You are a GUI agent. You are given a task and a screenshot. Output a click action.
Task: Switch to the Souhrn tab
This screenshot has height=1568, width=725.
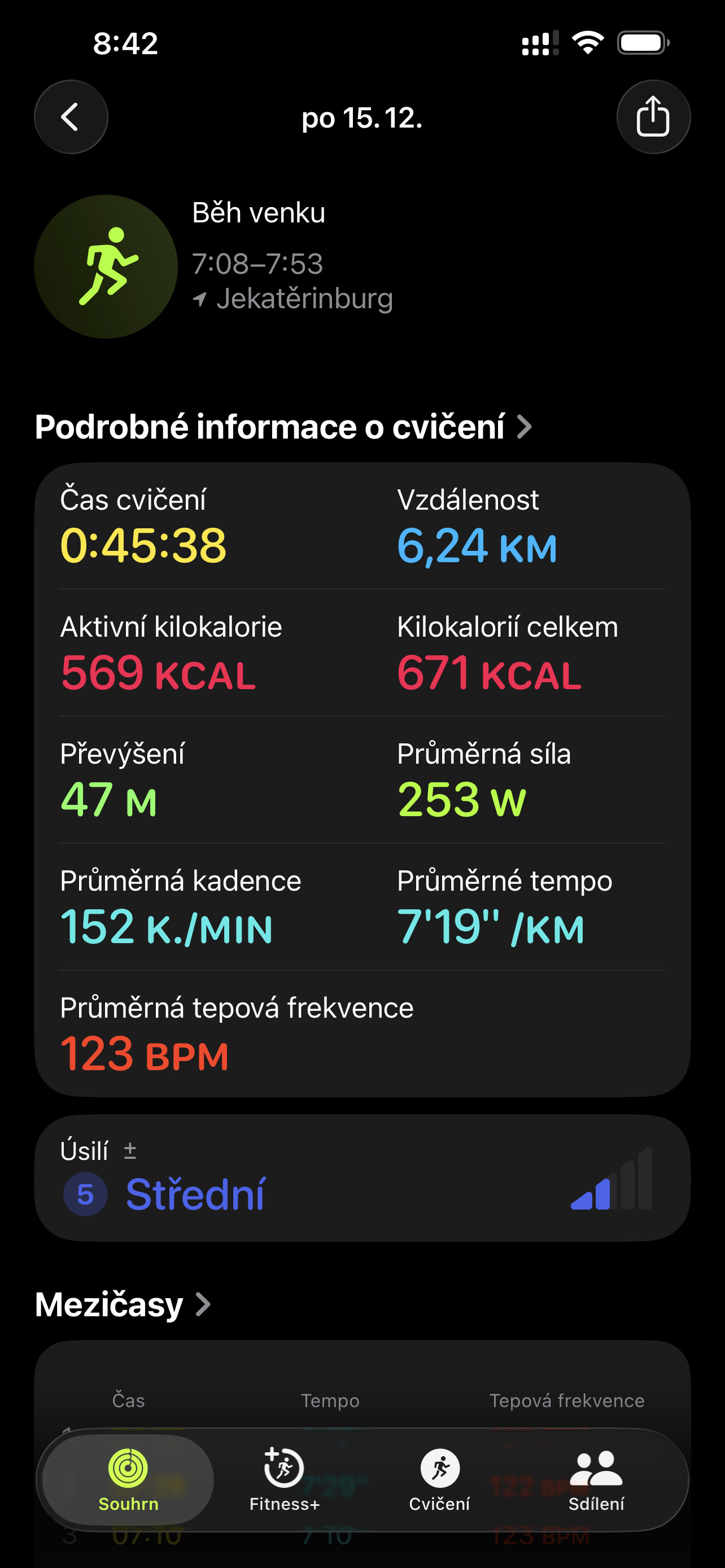click(128, 1480)
